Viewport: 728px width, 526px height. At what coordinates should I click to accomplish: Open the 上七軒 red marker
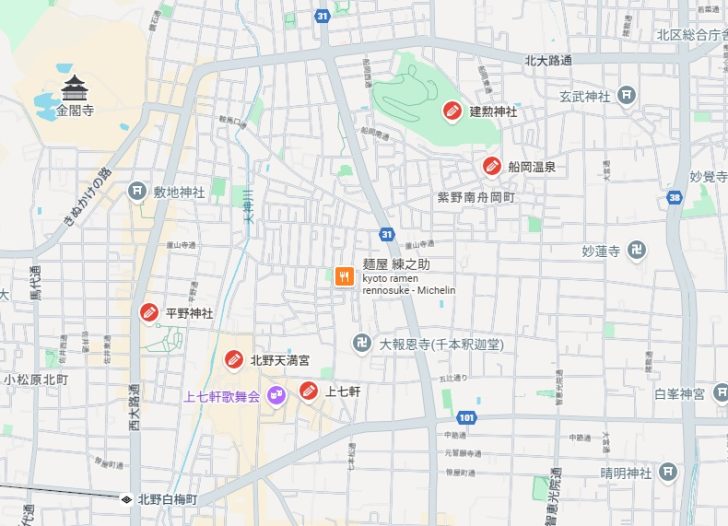308,391
